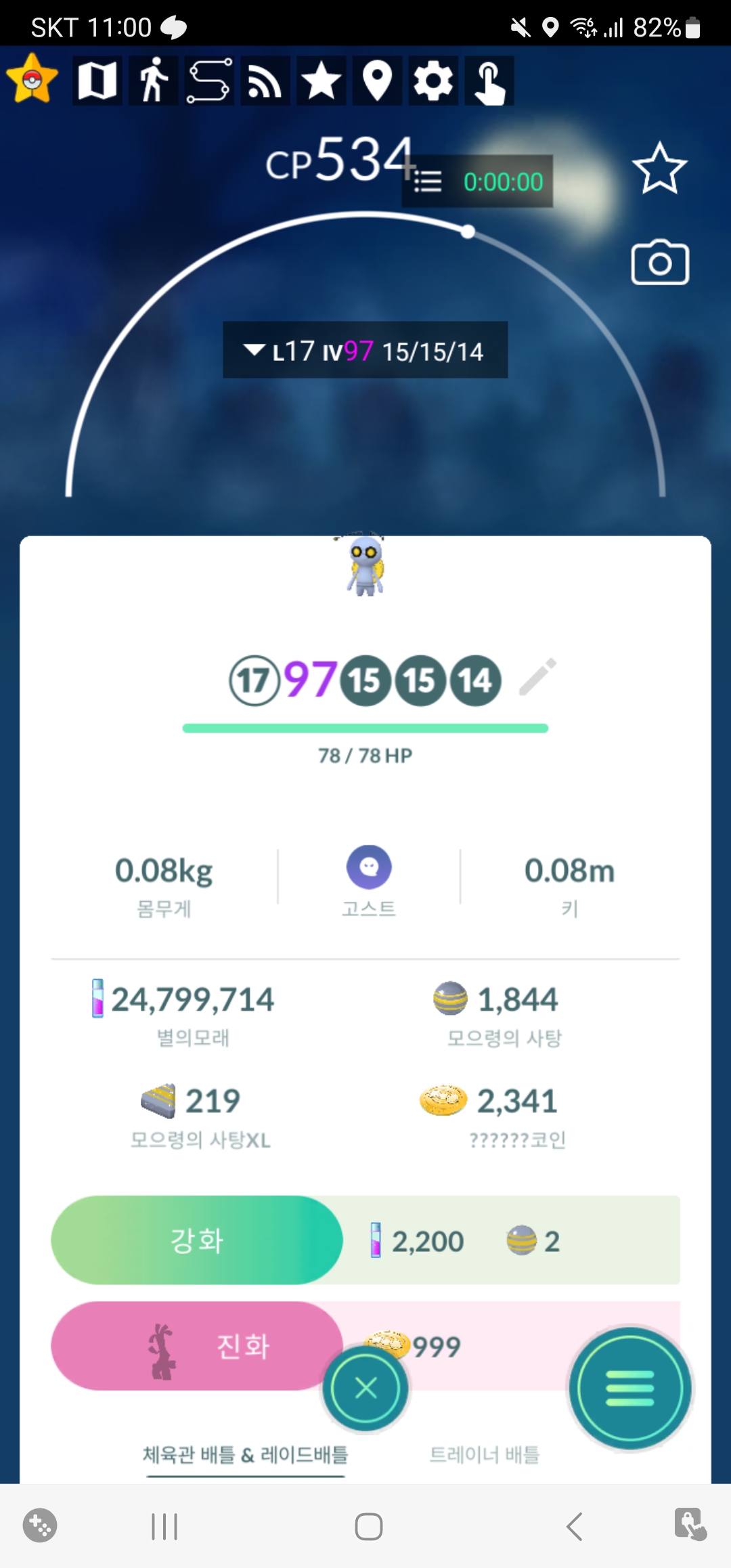Close the Pokémon detail screen

click(365, 1389)
